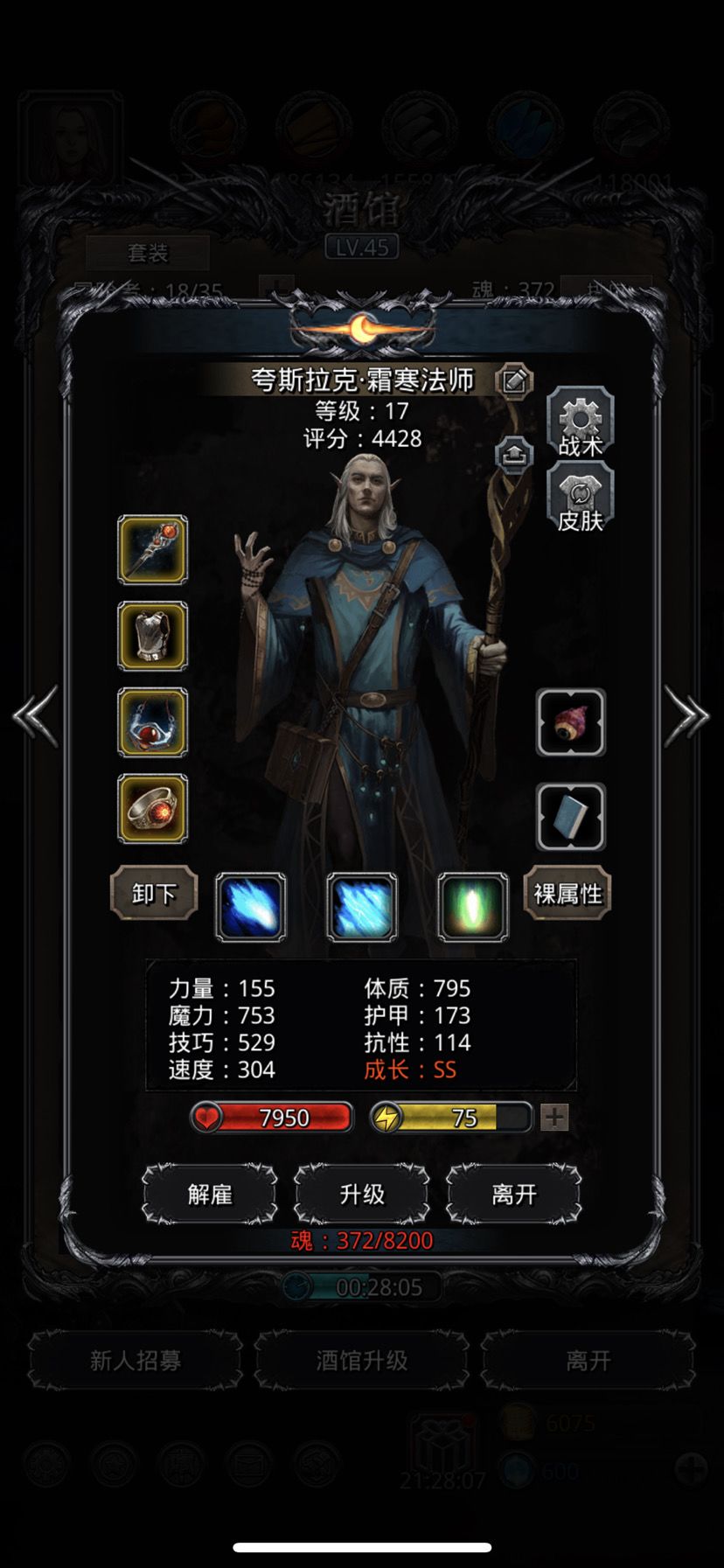Select the chest armor equipment slot
This screenshot has width=724, height=1568.
151,638
